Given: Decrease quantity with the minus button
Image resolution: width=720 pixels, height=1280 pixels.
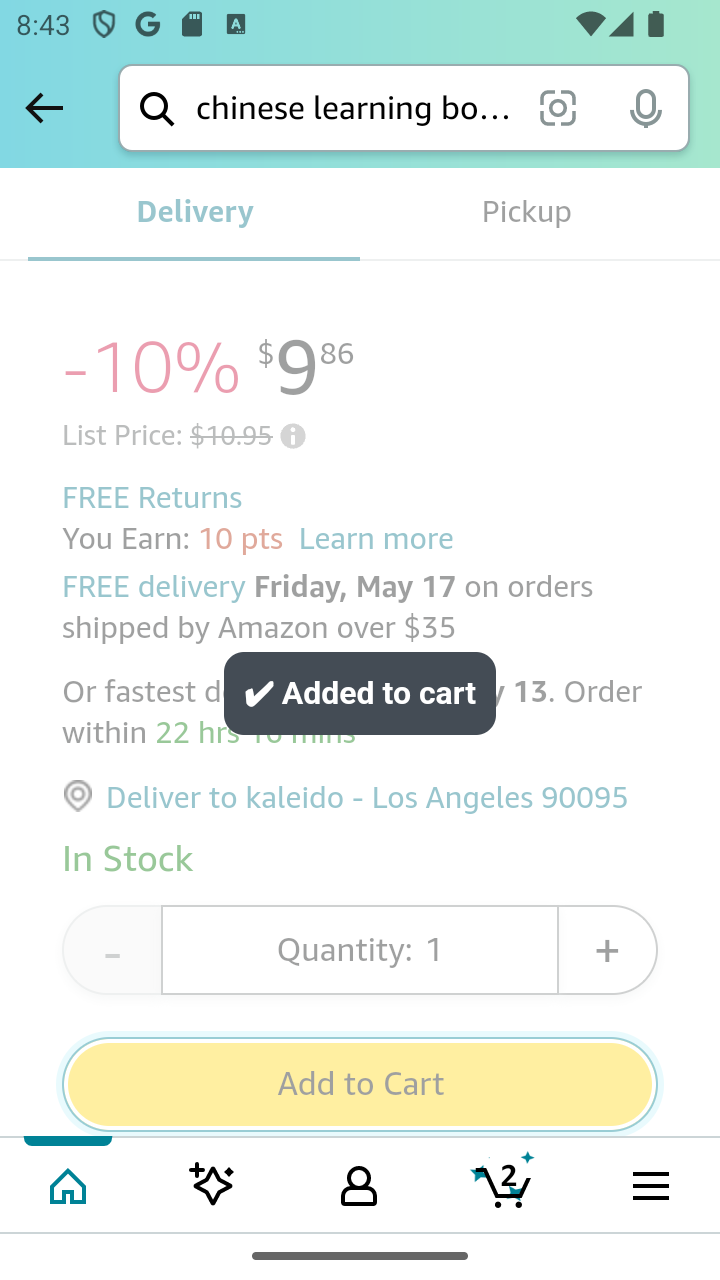Looking at the screenshot, I should 112,950.
